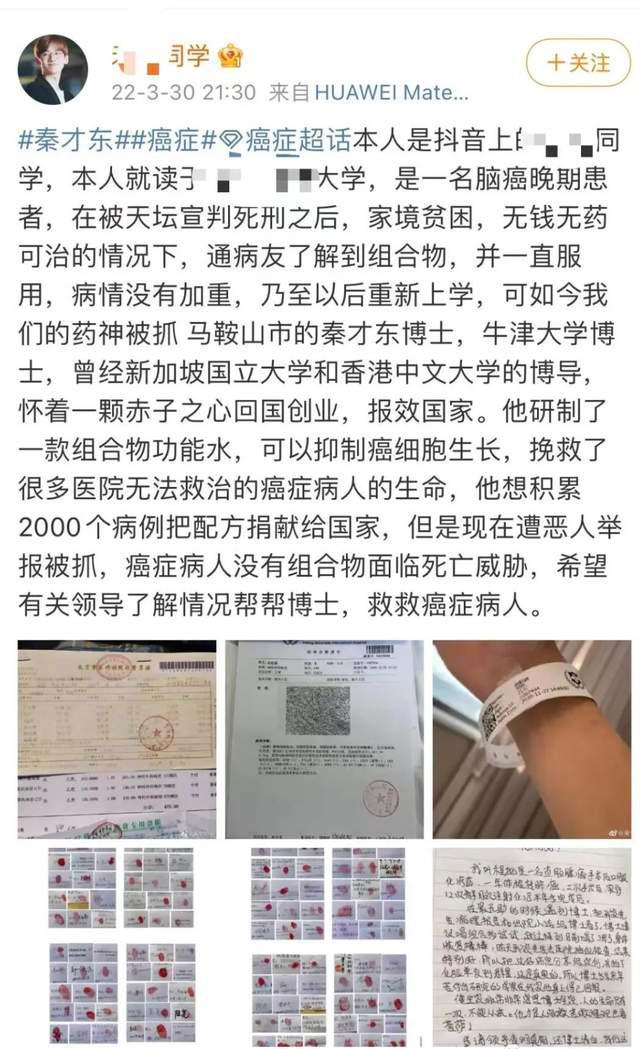
Task: Open the second fingerprint signatures image
Action: point(323,945)
